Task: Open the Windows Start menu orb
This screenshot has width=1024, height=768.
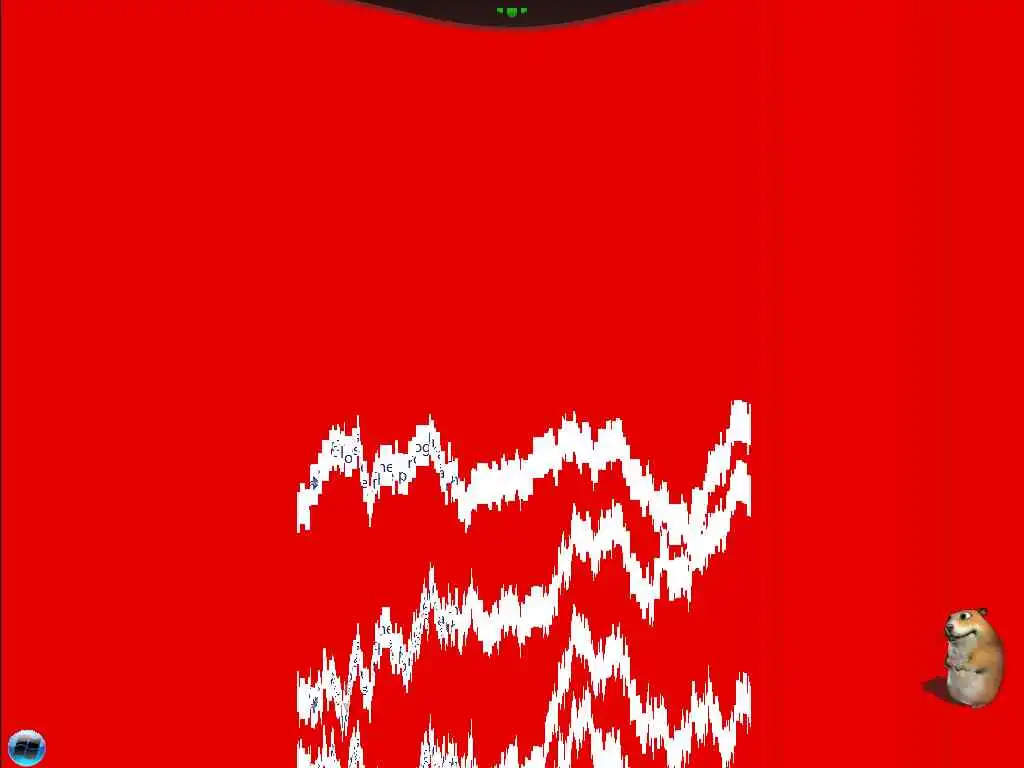Action: 26,747
